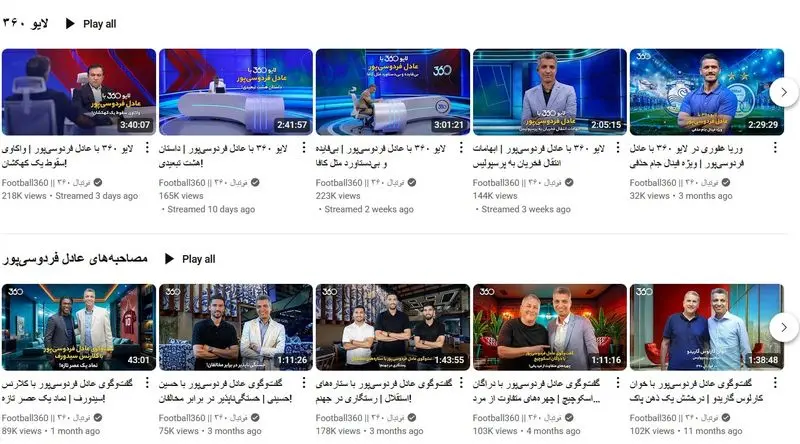Open the 1:11:16 interview with Dragan Skočić
800x444 pixels.
point(549,327)
